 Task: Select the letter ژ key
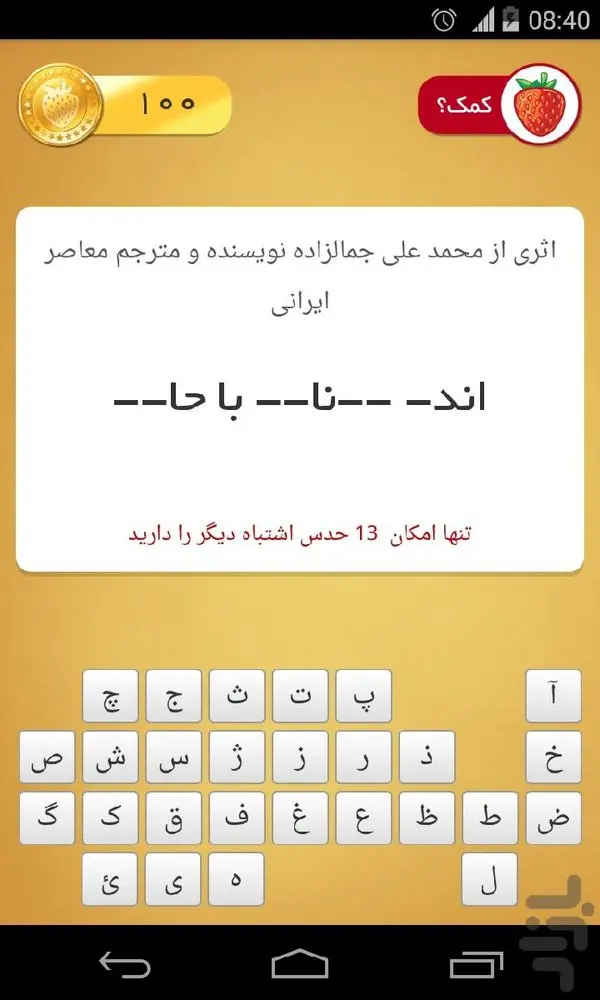point(237,757)
